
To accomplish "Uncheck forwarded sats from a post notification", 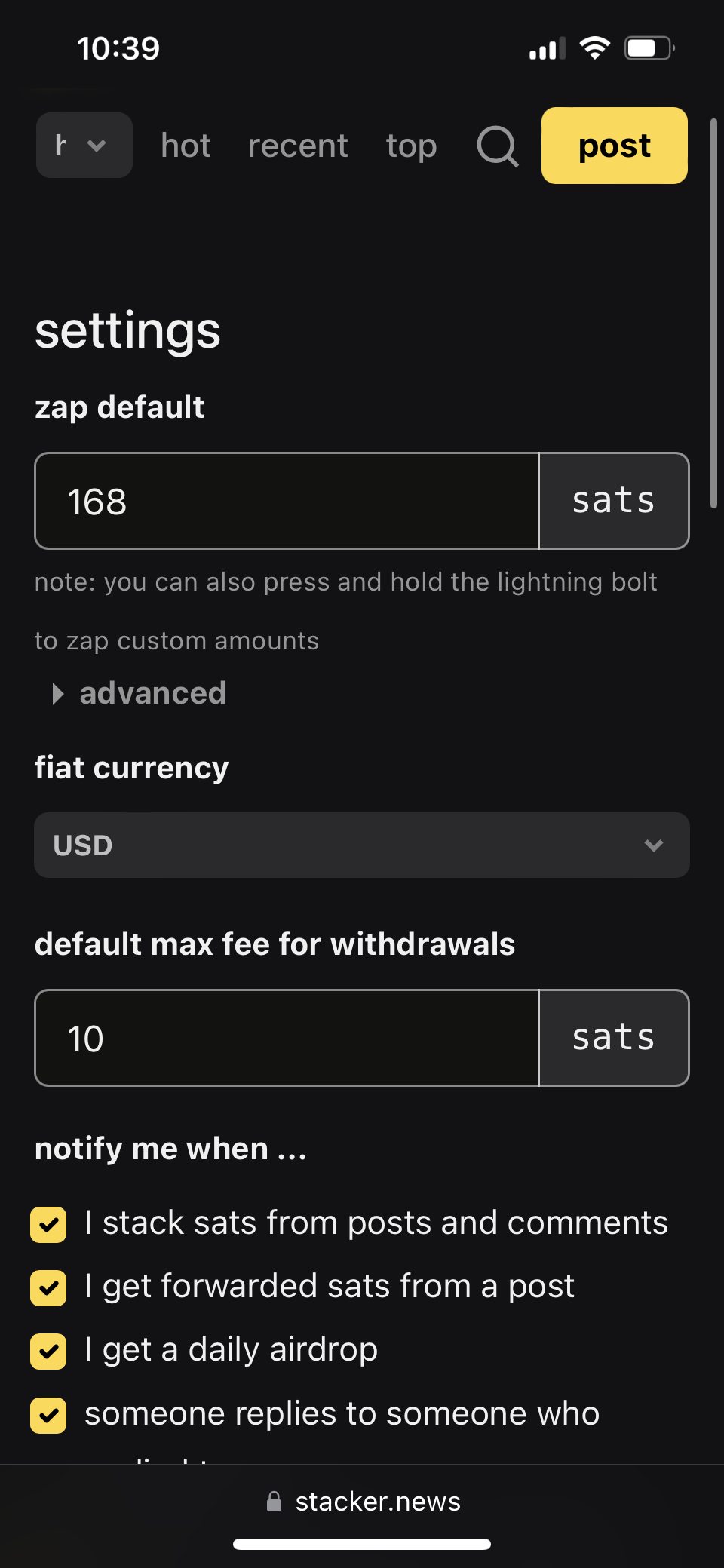I will point(48,1287).
